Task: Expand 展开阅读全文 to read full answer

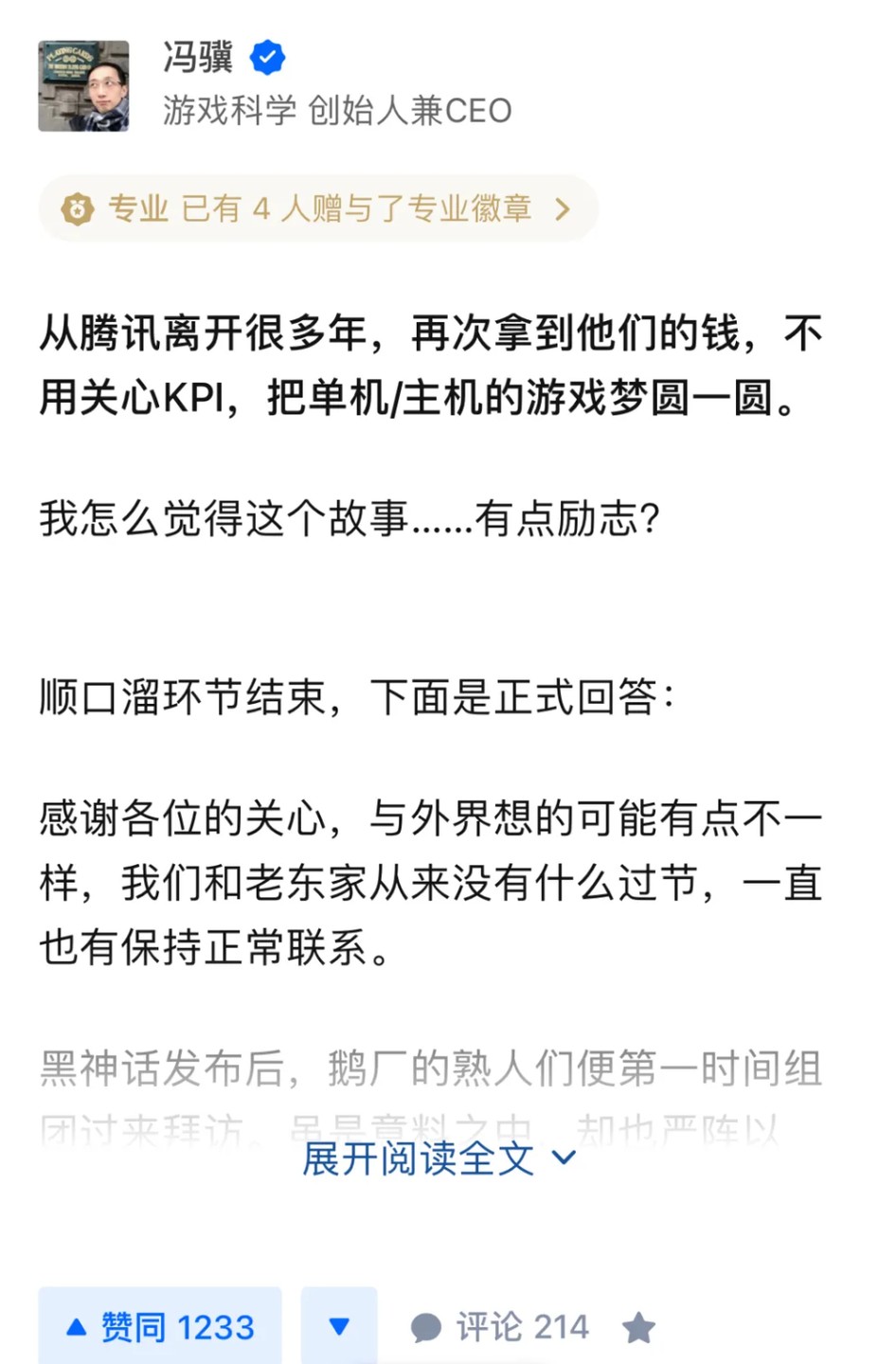Action: pyautogui.click(x=438, y=1158)
